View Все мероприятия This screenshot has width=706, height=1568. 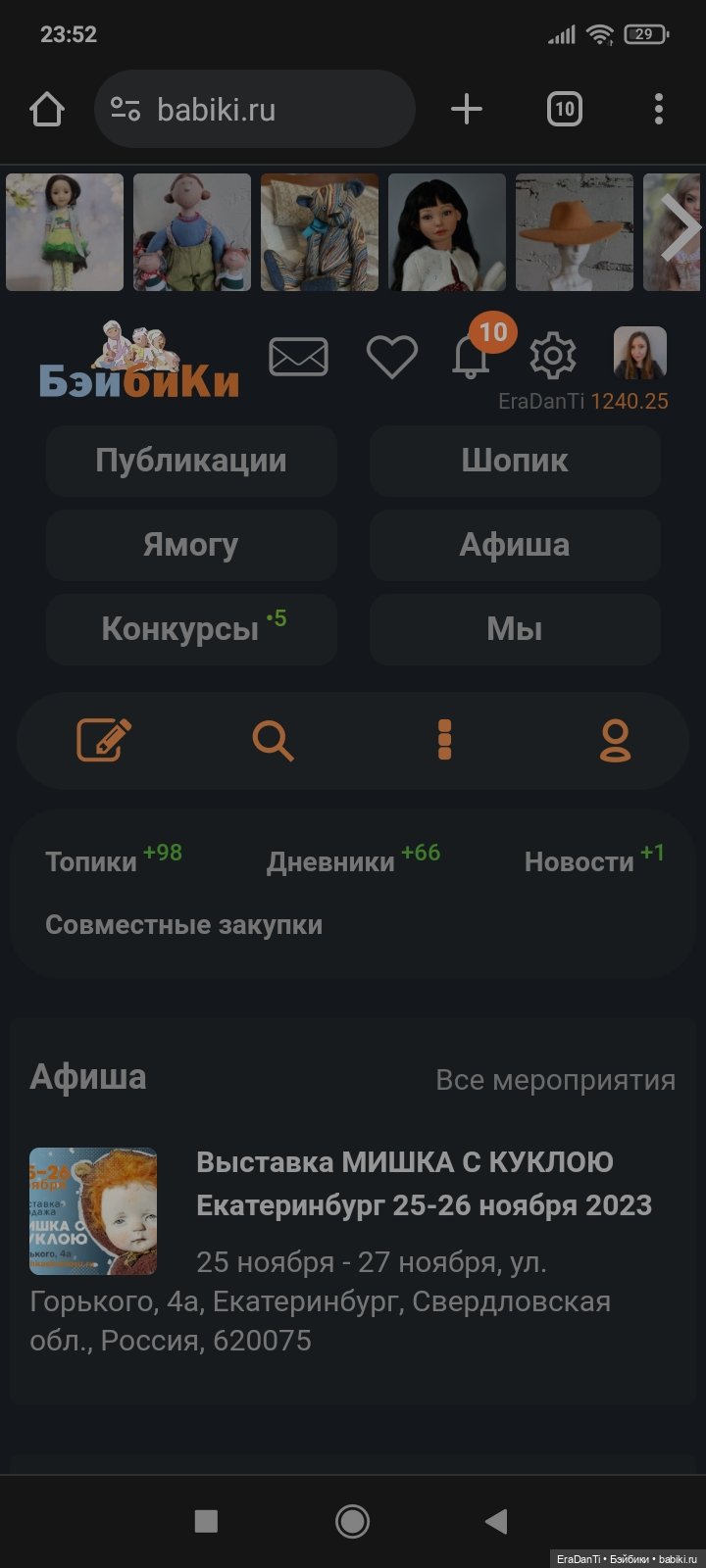click(555, 1080)
